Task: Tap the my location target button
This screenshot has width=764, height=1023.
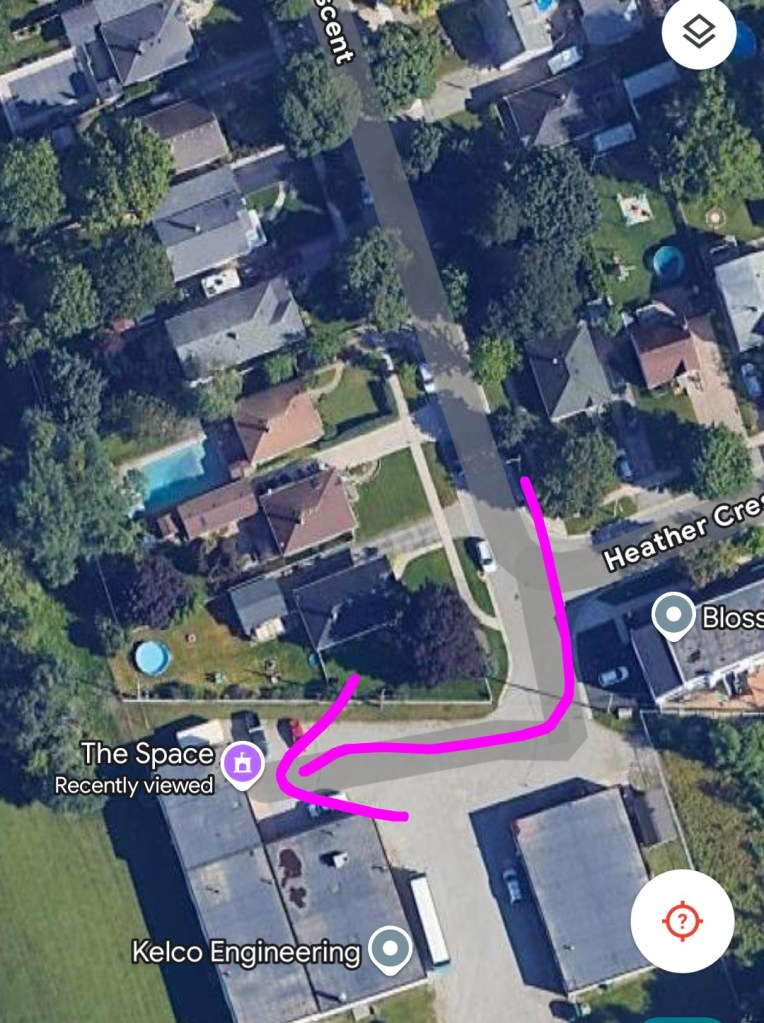Action: pyautogui.click(x=682, y=920)
